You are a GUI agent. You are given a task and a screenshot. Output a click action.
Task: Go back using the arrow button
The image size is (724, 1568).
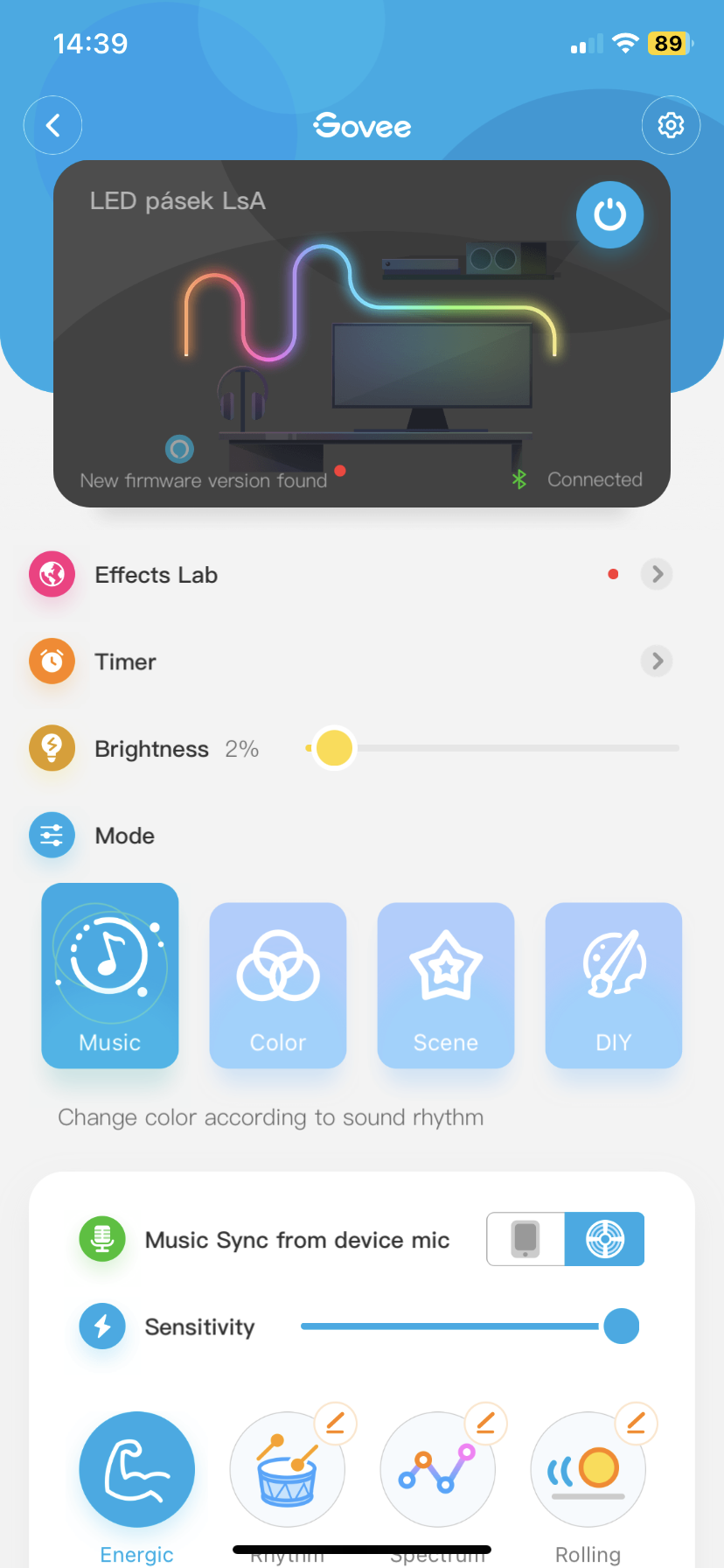(52, 125)
